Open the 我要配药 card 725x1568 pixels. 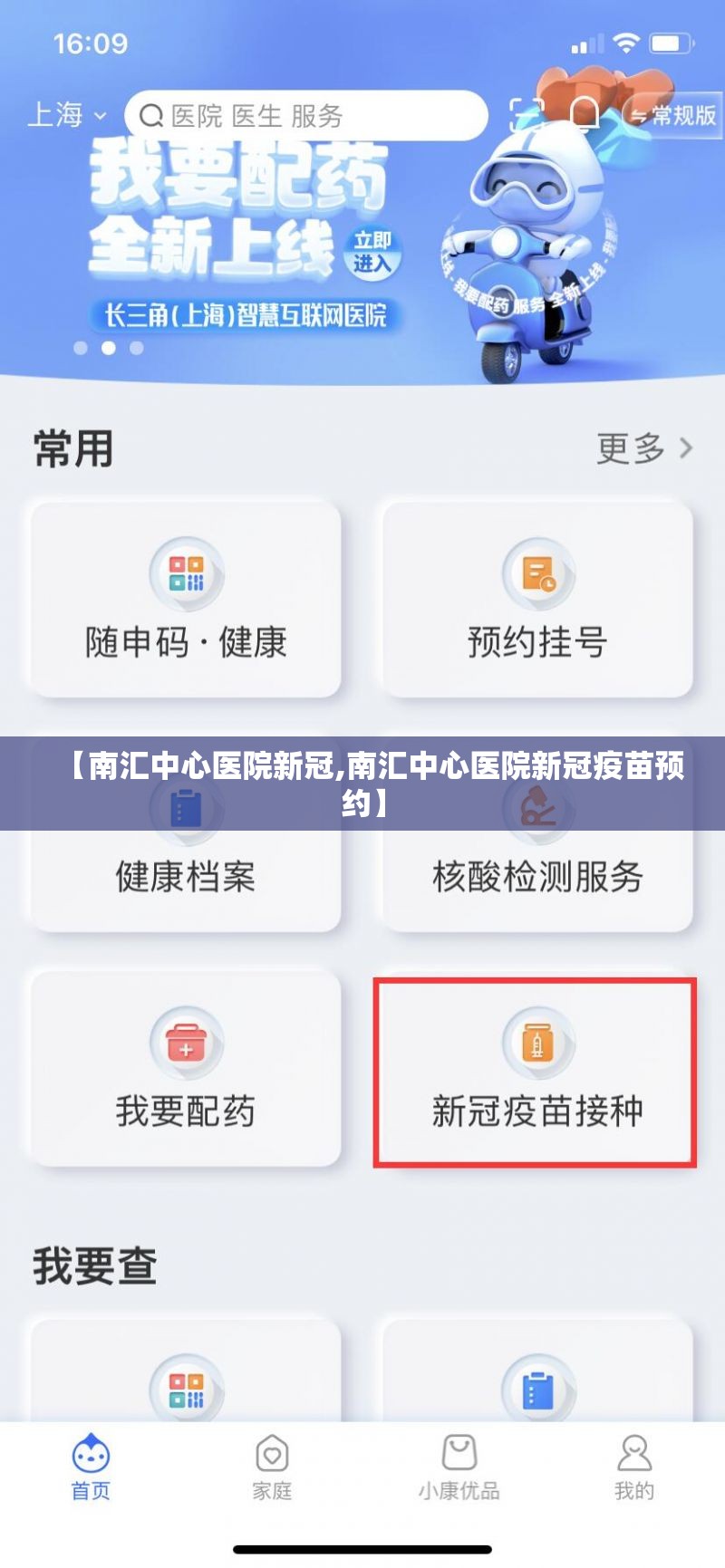tap(186, 1069)
